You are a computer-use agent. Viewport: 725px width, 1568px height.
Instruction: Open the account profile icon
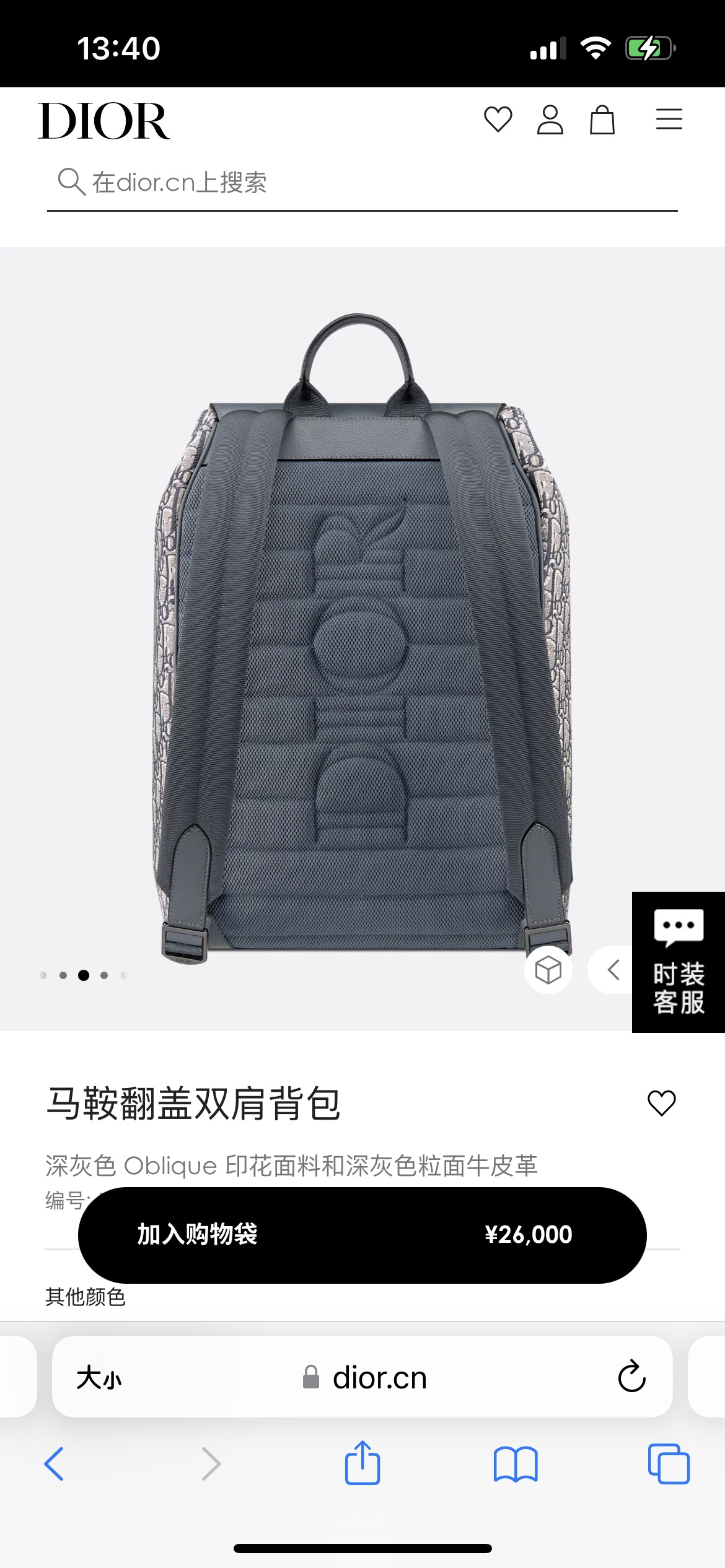(550, 120)
